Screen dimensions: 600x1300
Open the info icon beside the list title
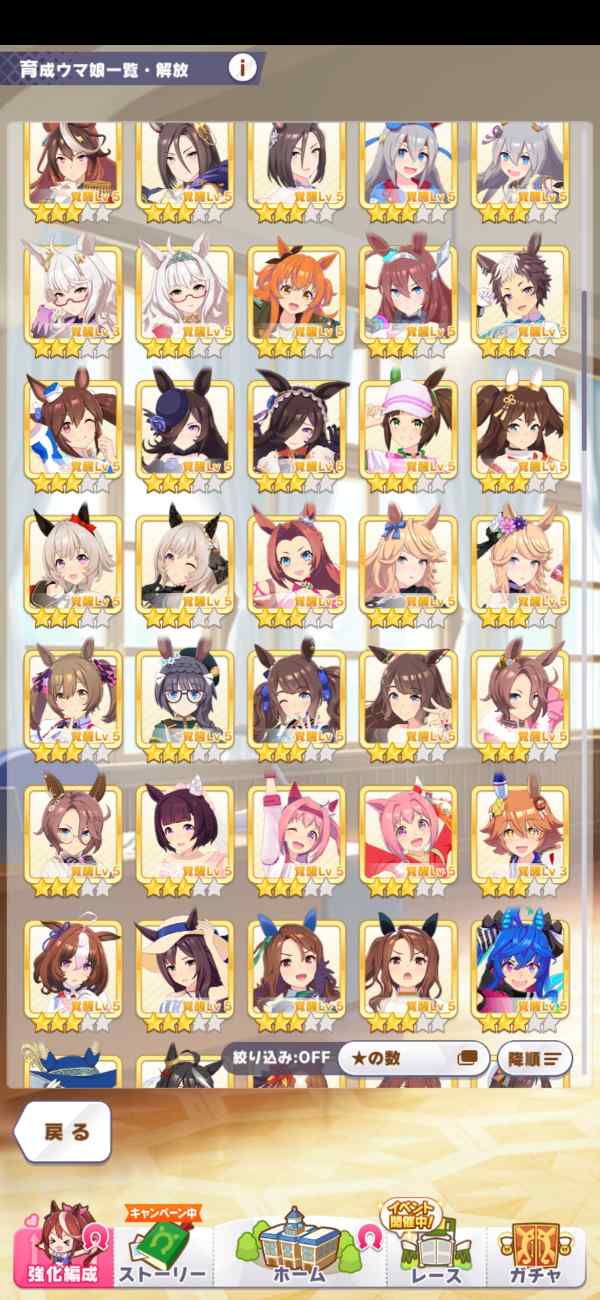click(242, 68)
